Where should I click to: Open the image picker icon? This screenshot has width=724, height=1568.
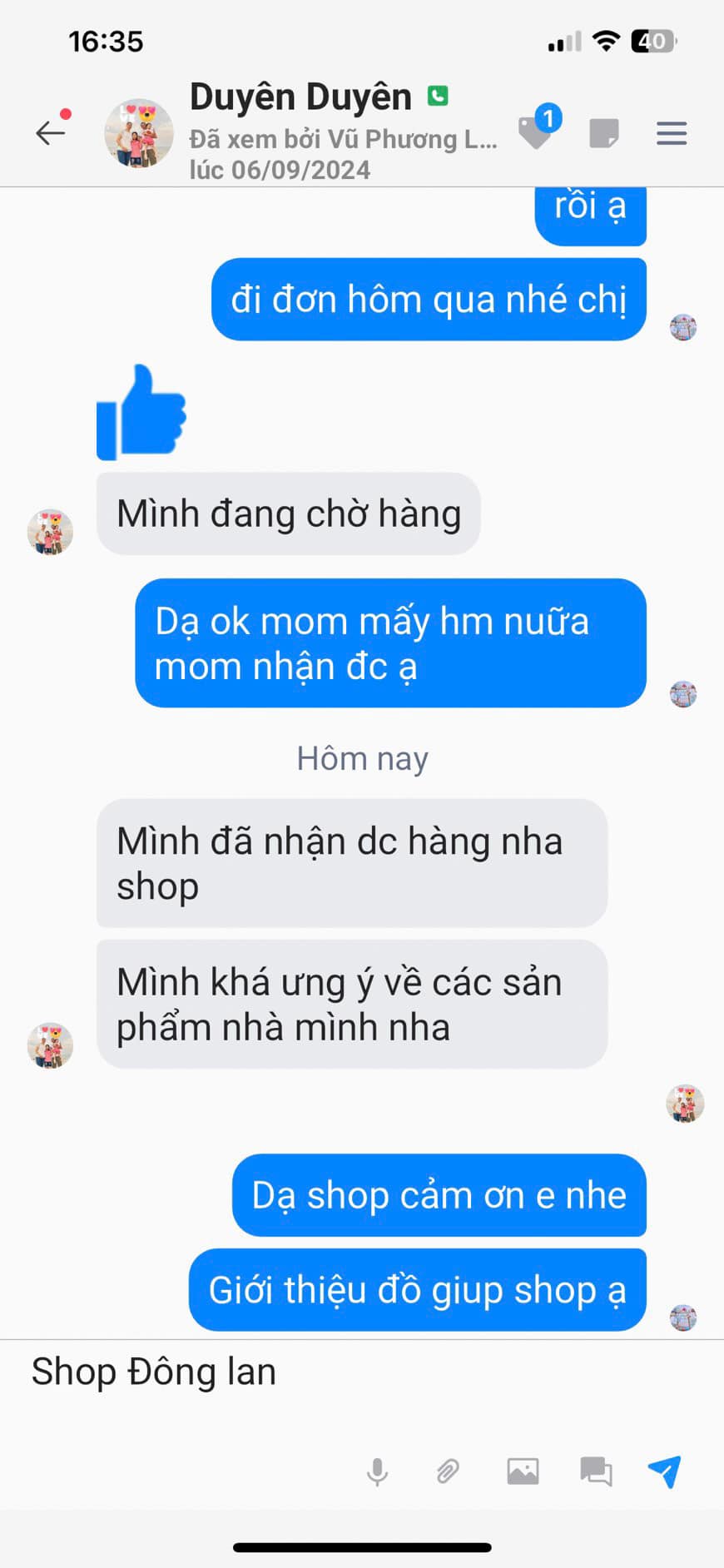[x=523, y=1471]
